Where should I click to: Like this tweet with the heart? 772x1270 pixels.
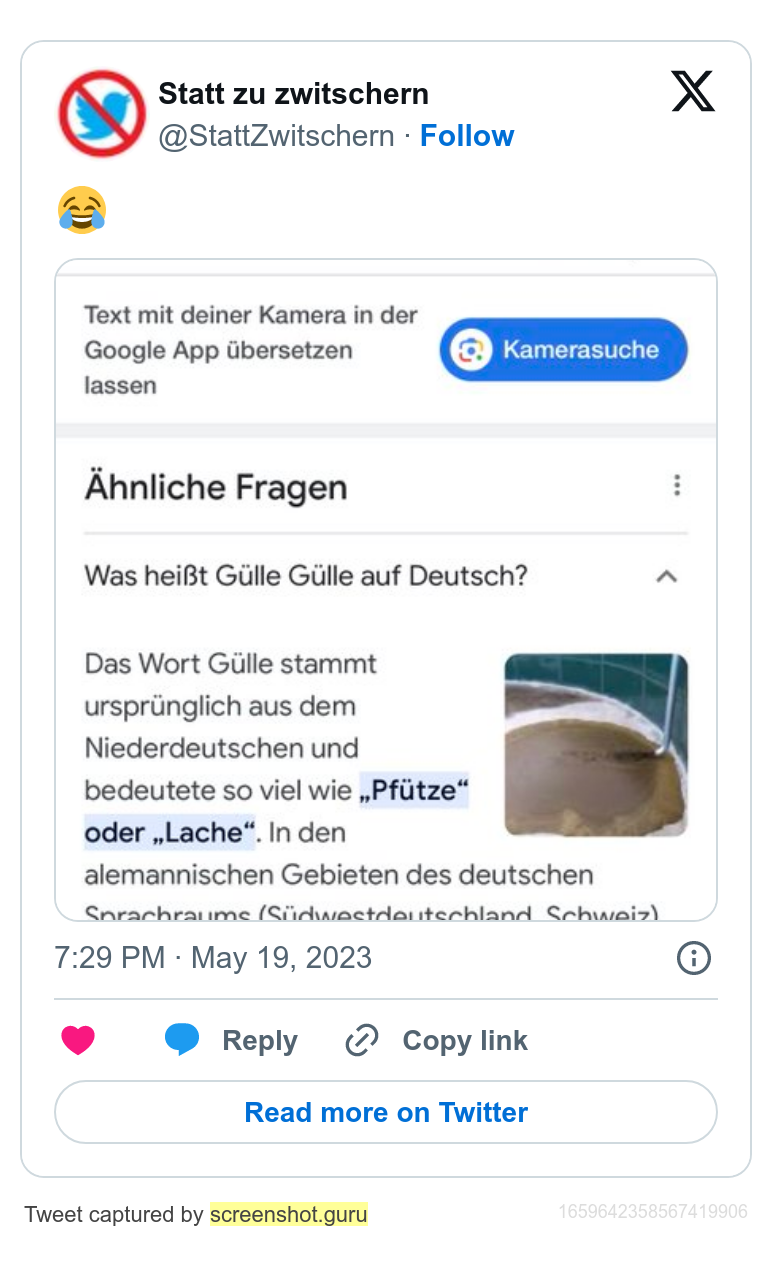[x=78, y=1041]
